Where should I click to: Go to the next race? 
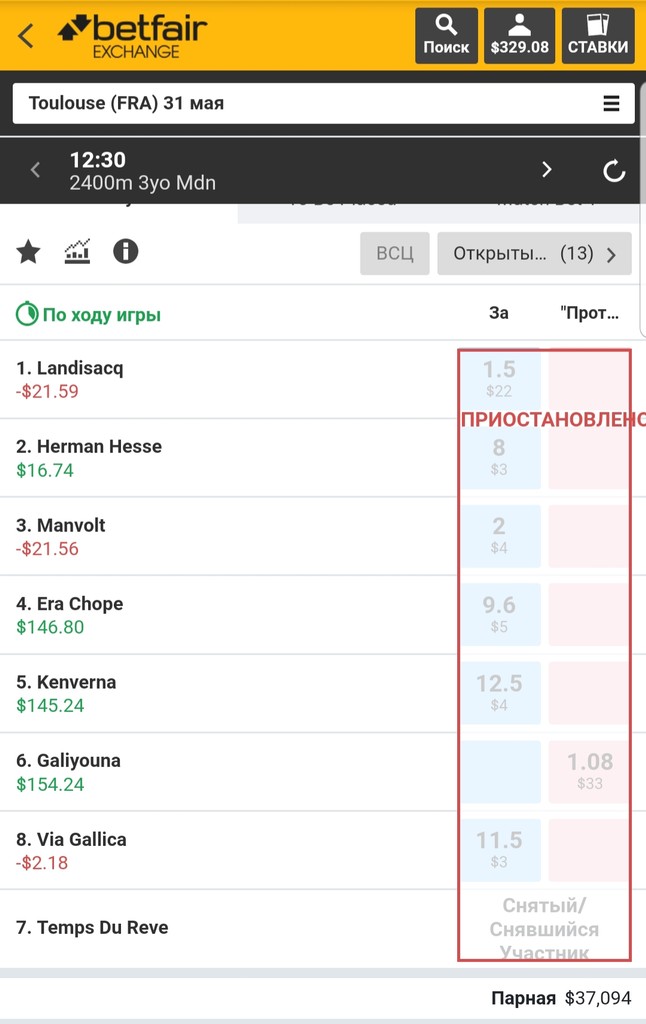(546, 170)
